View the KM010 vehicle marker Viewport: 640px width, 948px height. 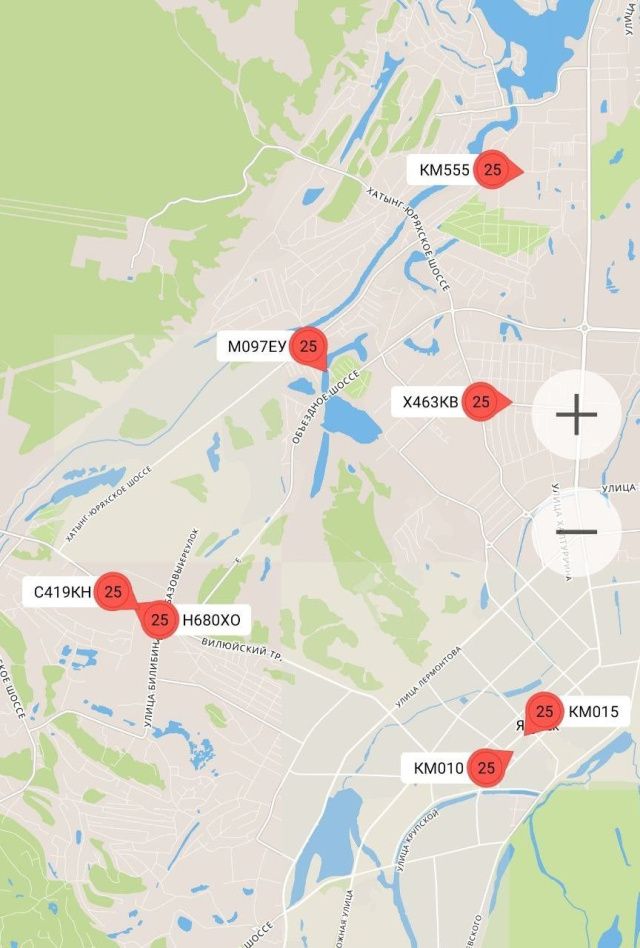tap(487, 768)
